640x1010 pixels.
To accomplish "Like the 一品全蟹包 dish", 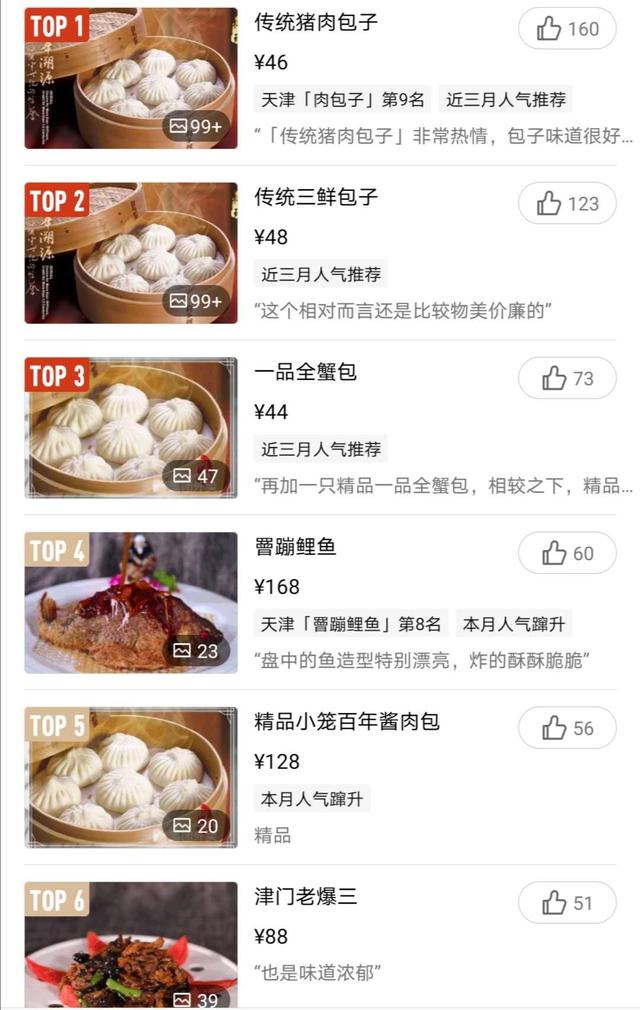I will (567, 379).
